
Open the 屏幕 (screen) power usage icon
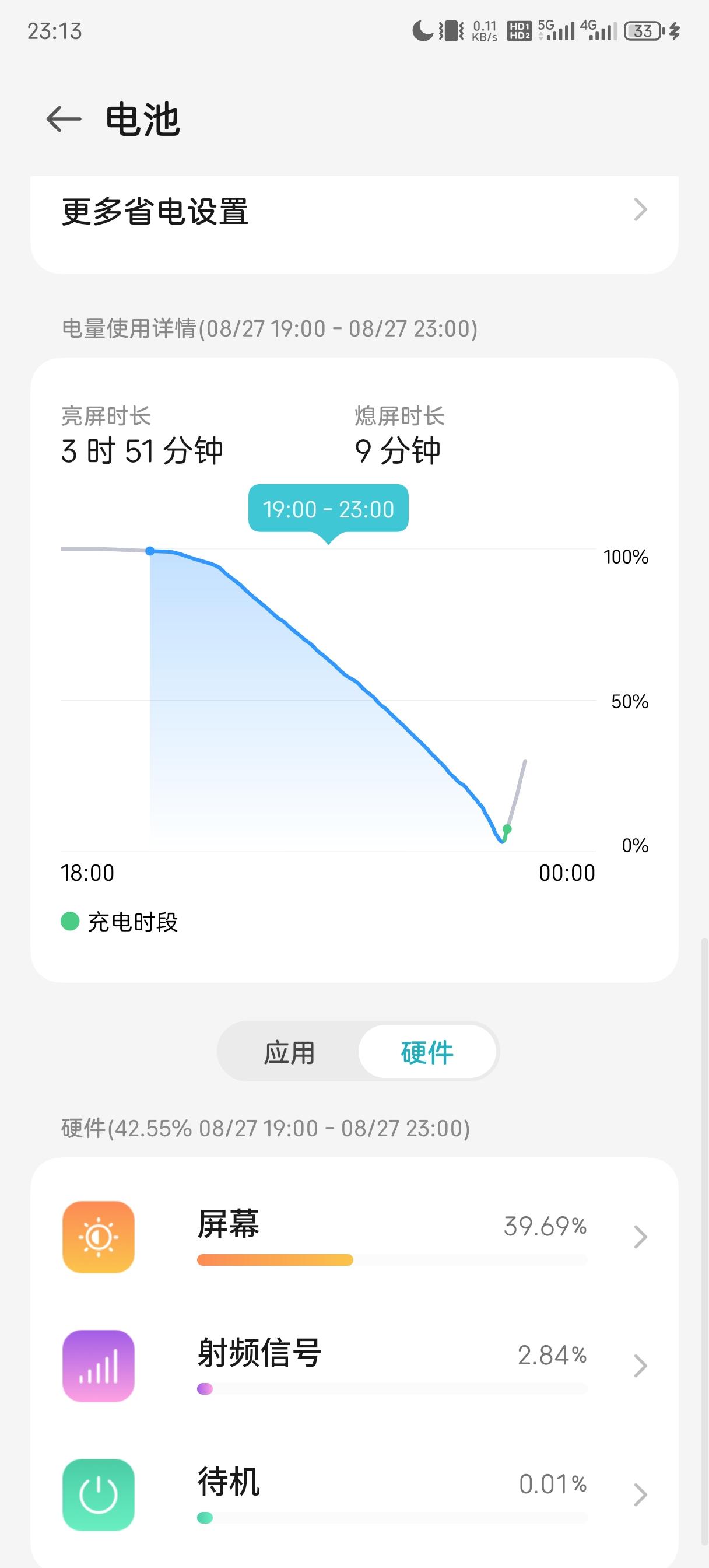[x=99, y=1237]
